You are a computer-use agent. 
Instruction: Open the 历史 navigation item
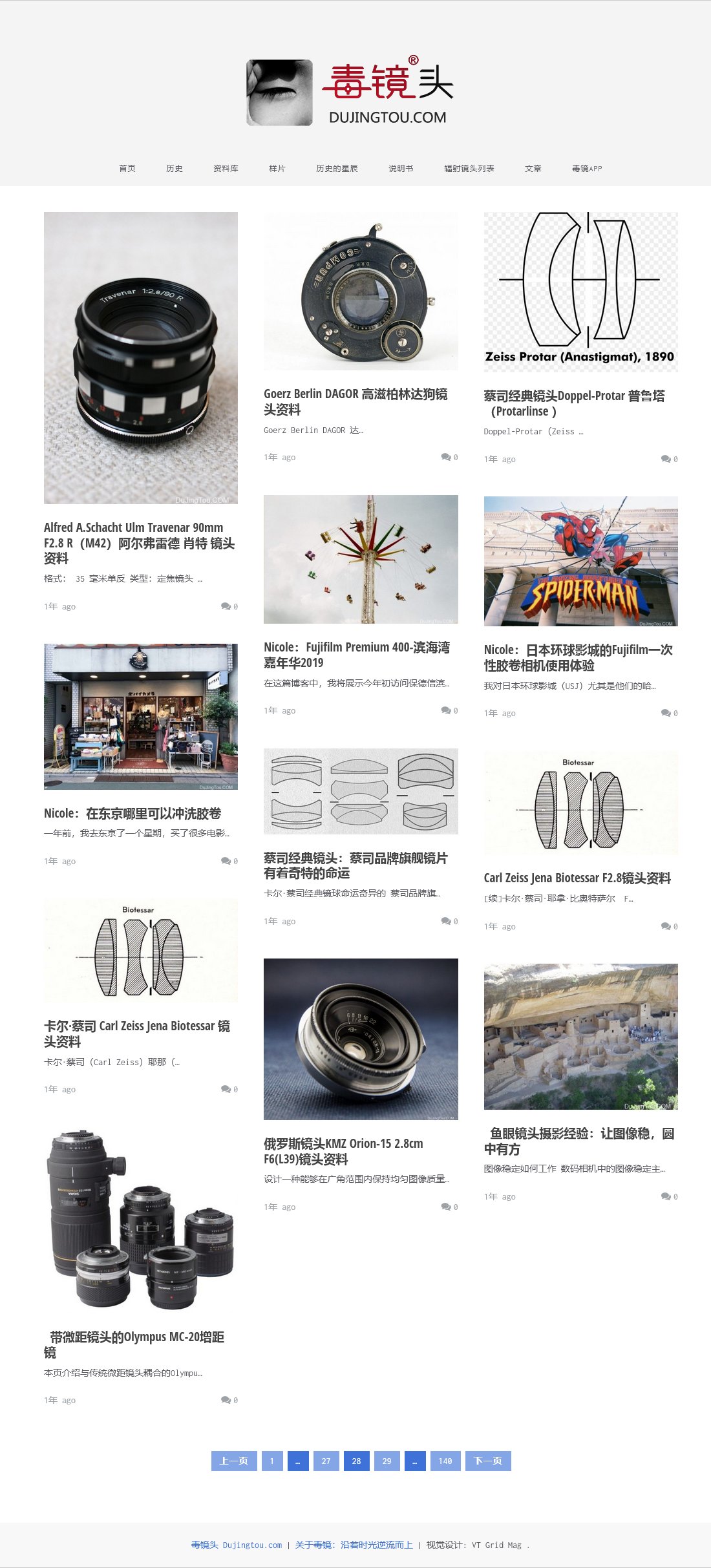point(175,168)
